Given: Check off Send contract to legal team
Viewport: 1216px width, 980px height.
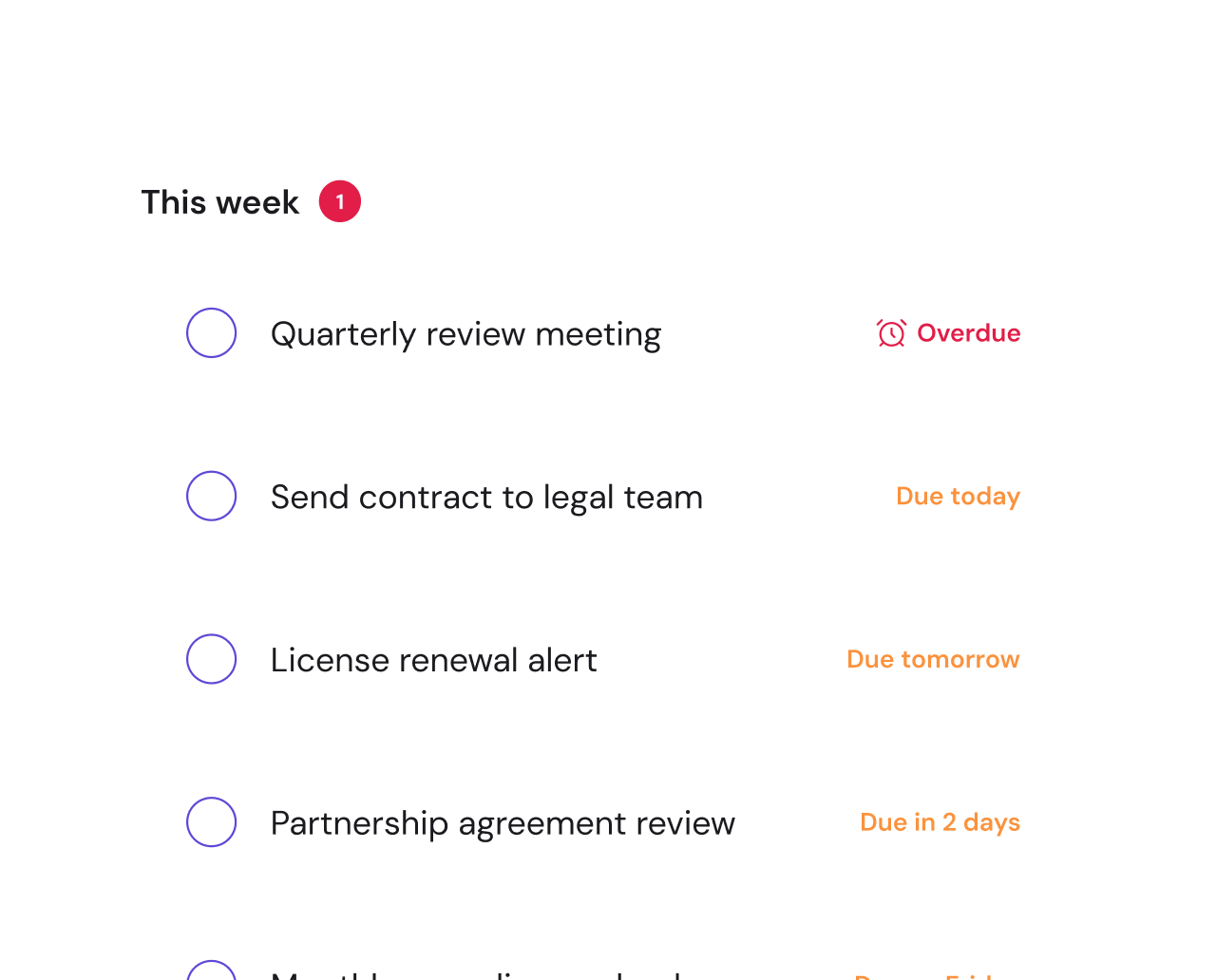Looking at the screenshot, I should tap(211, 496).
